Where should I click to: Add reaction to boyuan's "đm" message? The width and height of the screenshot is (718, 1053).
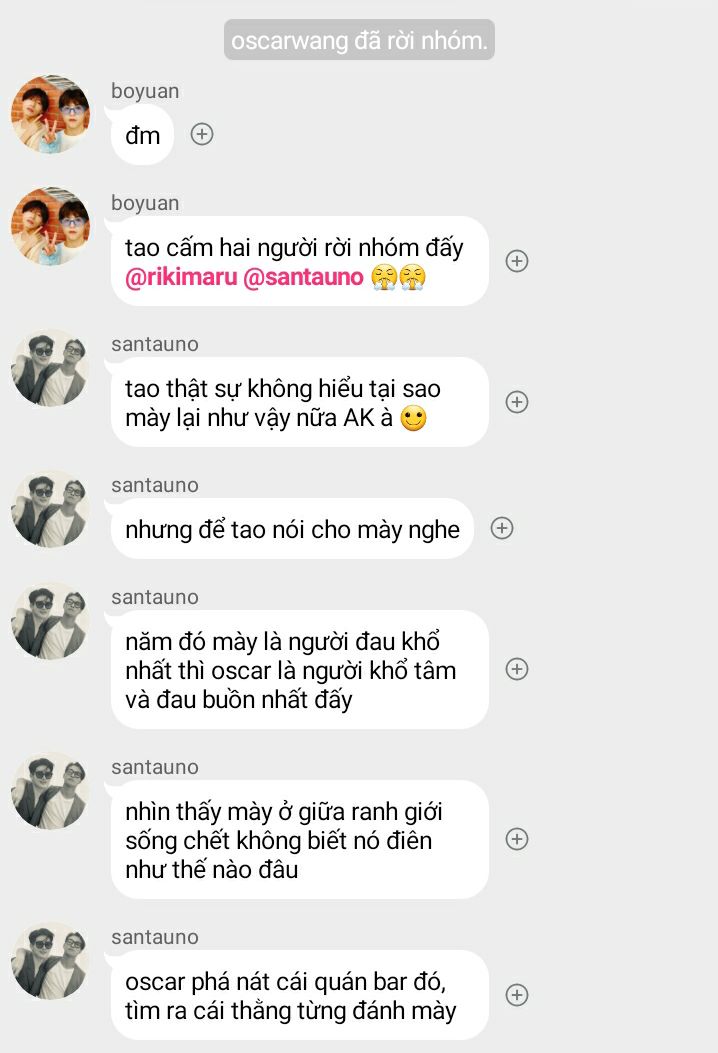pyautogui.click(x=202, y=134)
